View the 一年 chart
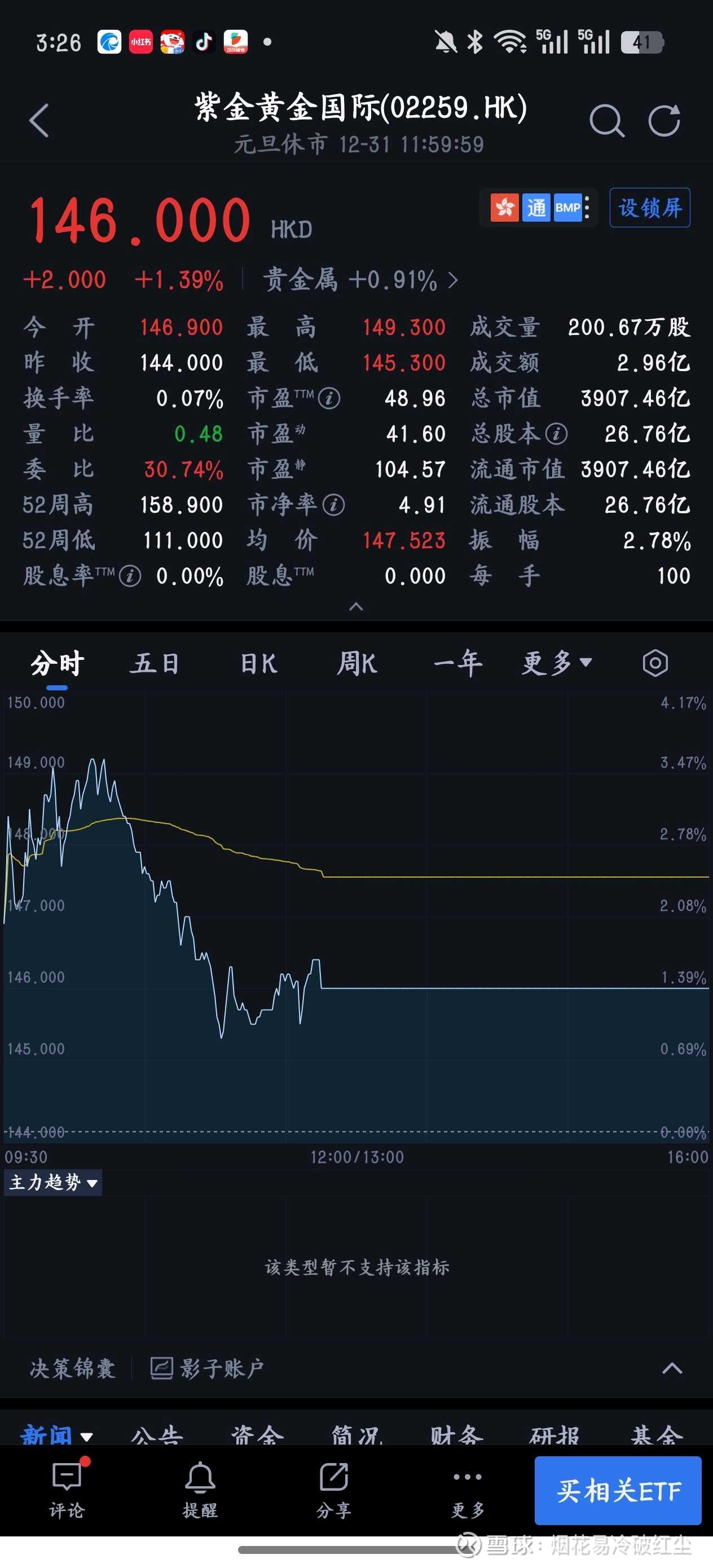 click(x=458, y=663)
